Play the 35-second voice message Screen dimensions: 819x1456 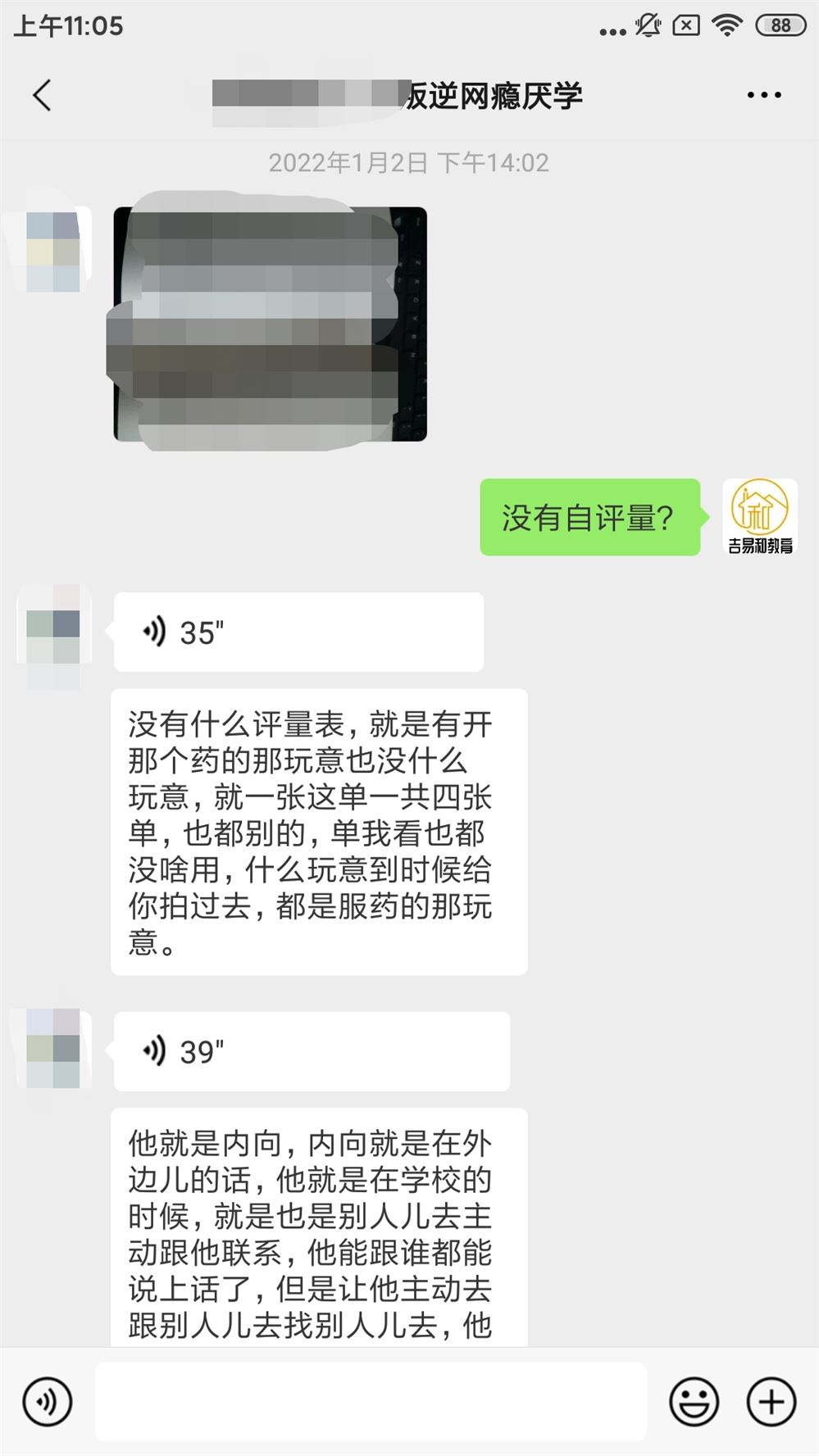298,633
